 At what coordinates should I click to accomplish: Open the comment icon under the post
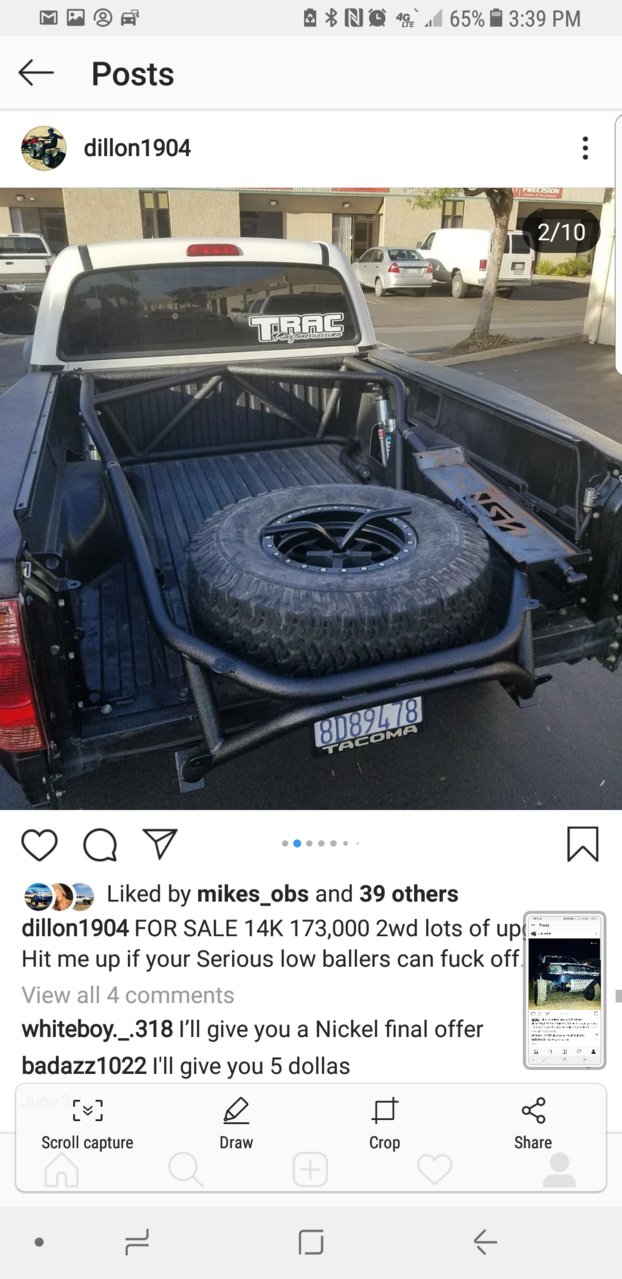coord(100,845)
